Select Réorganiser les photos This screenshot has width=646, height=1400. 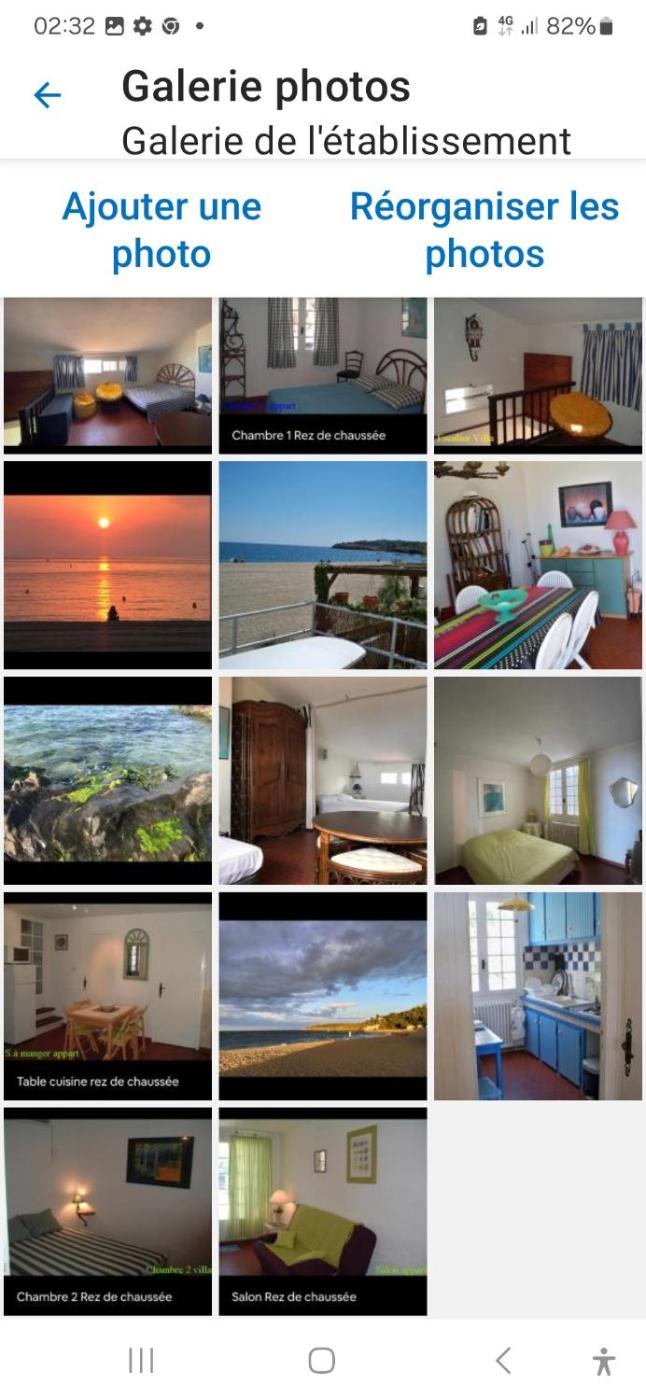pos(484,230)
